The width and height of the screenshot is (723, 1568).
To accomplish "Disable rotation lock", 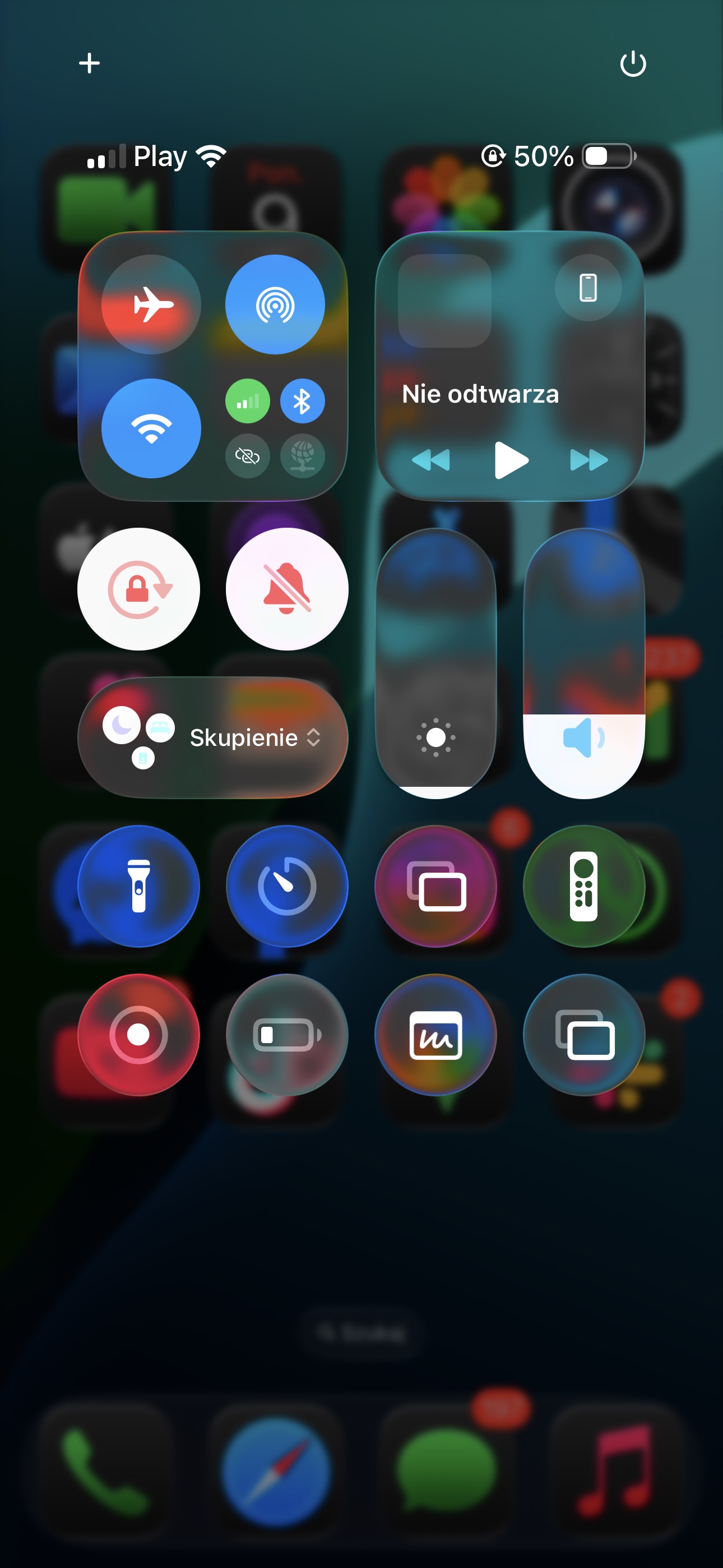I will 139,589.
